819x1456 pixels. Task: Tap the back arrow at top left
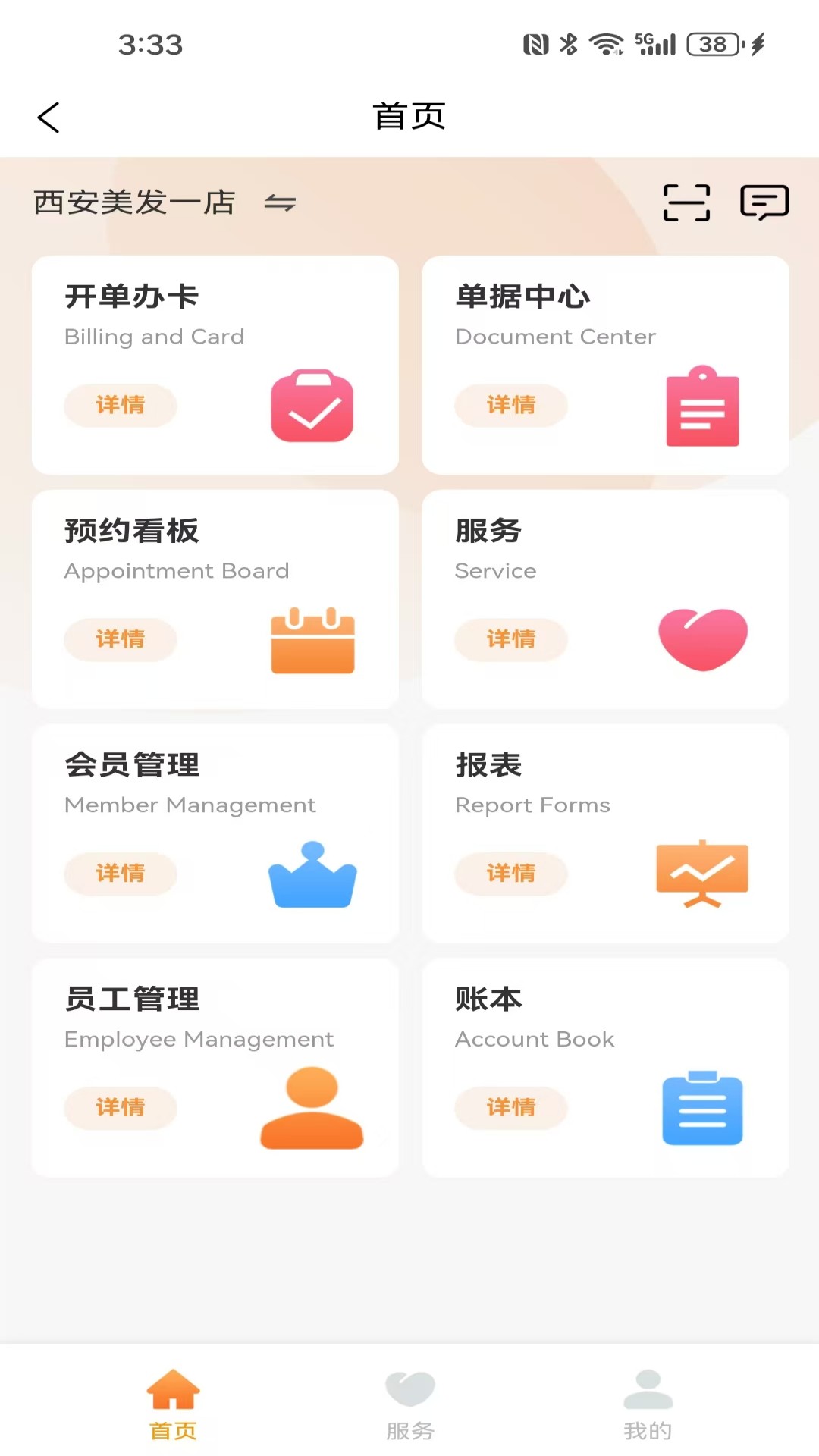click(x=48, y=117)
